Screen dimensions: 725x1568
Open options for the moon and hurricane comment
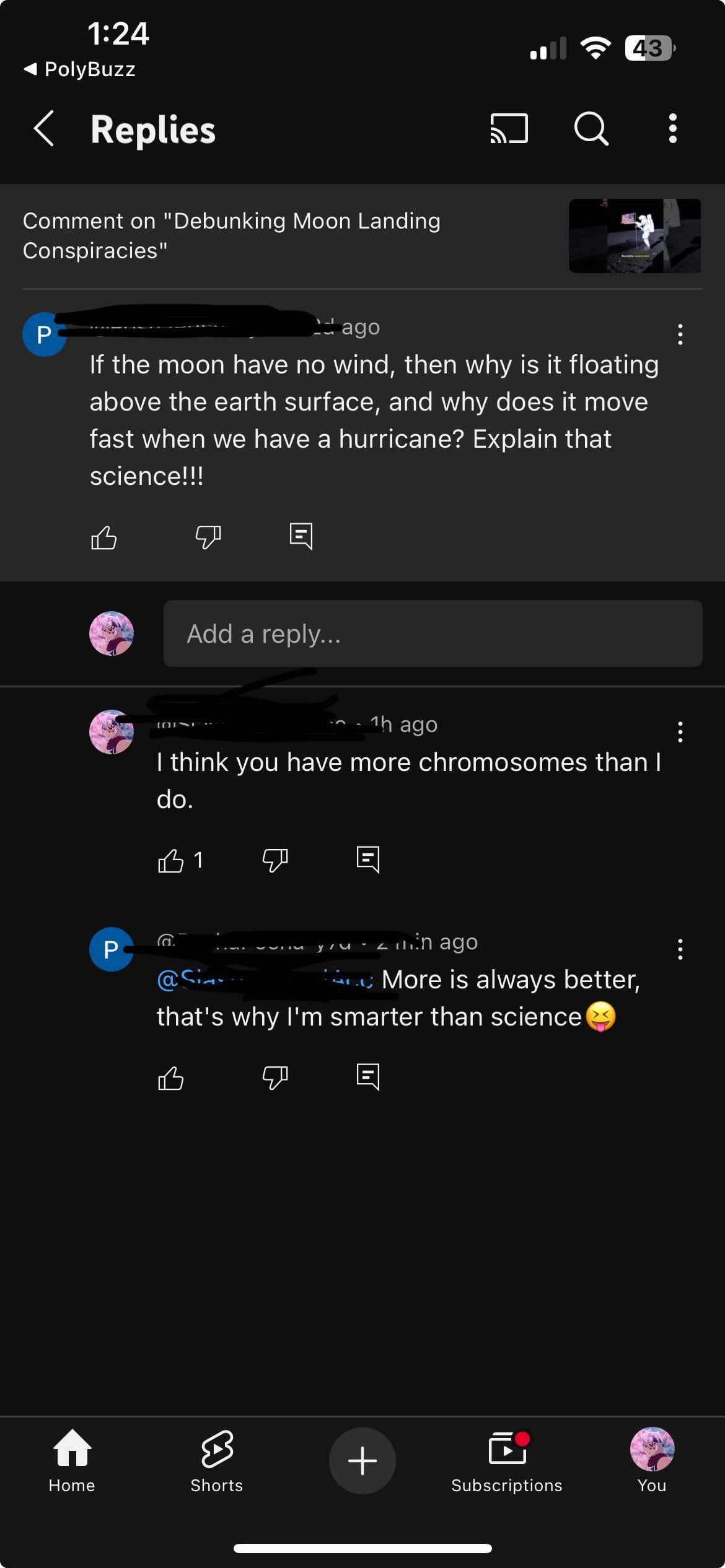click(680, 334)
